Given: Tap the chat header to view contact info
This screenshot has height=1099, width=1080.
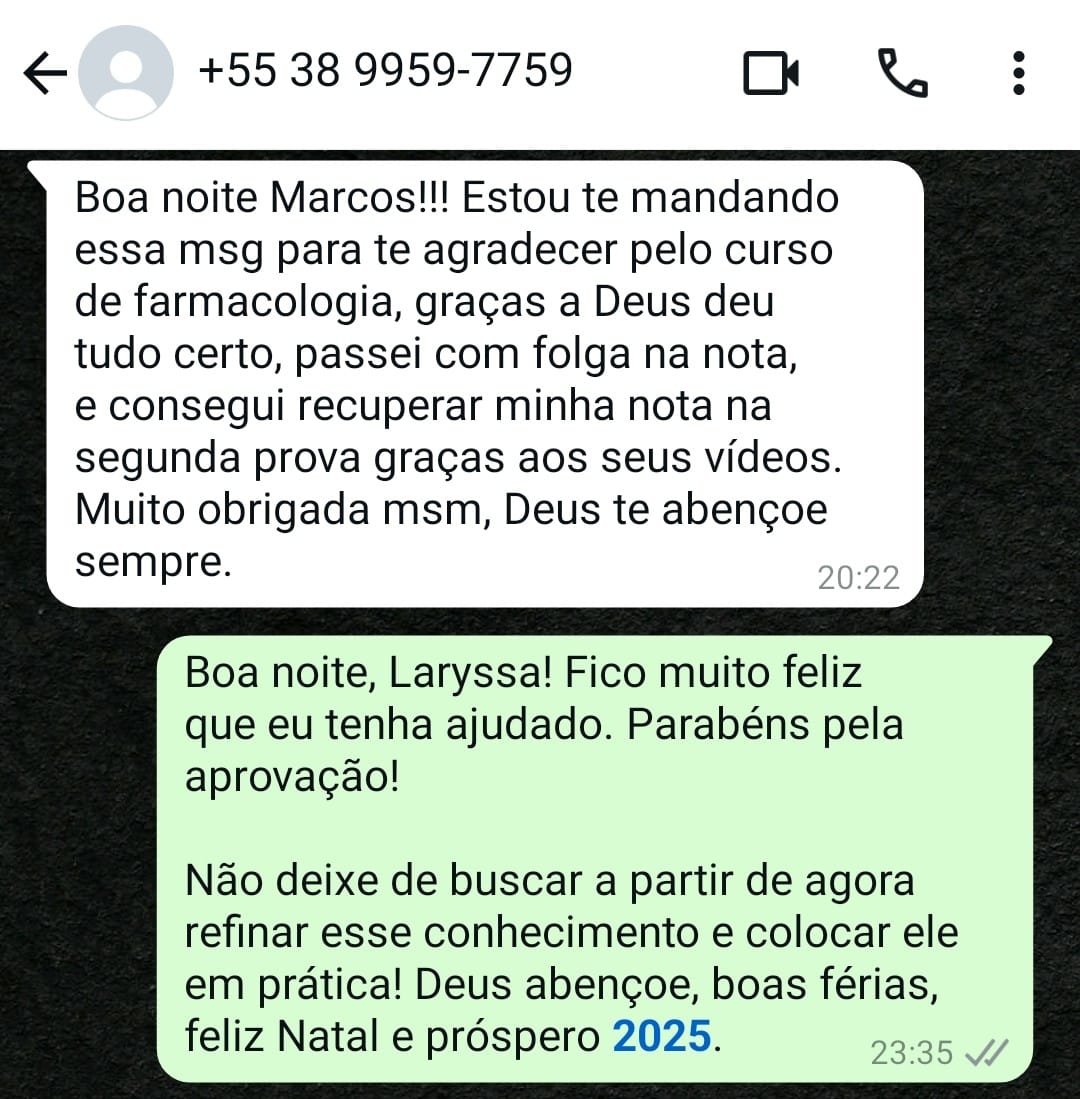Looking at the screenshot, I should tap(388, 70).
